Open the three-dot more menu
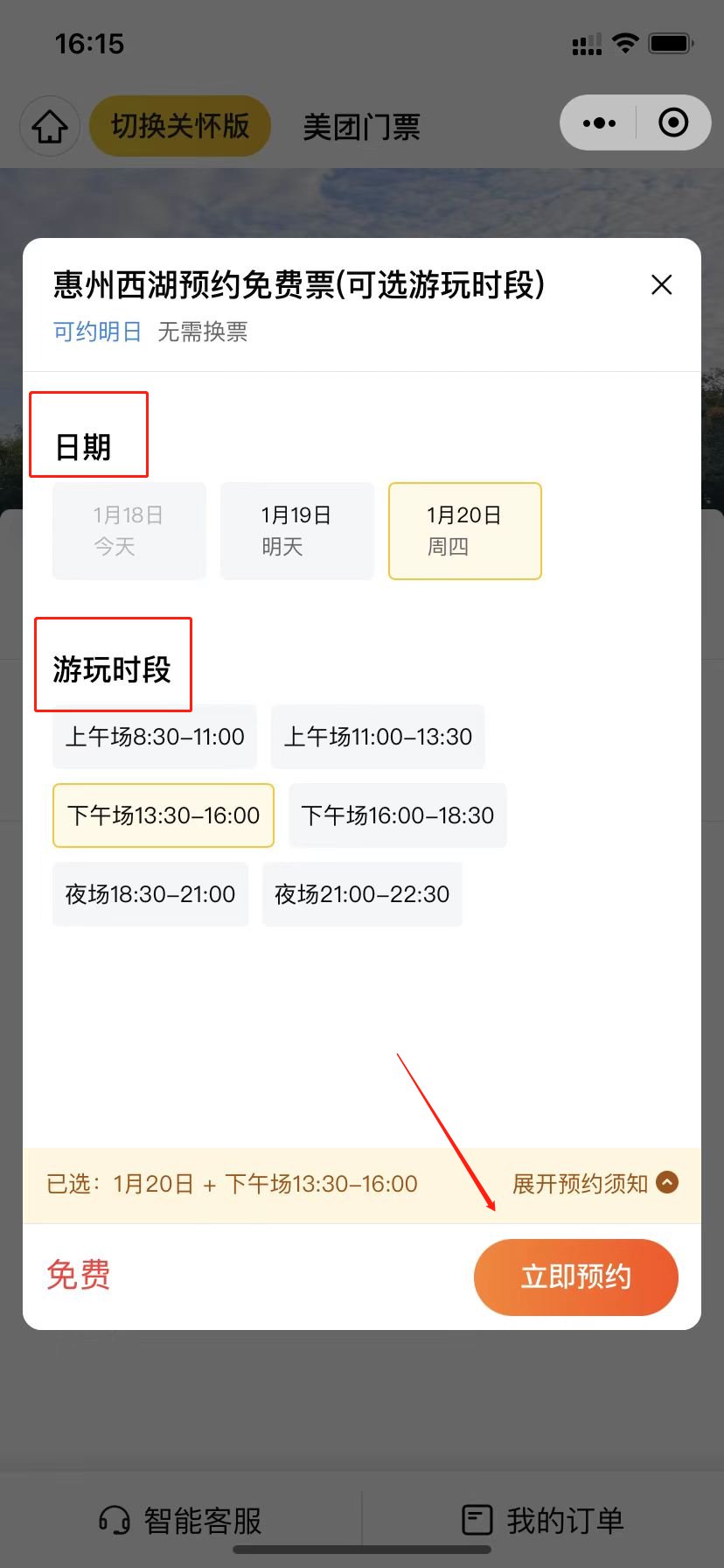The image size is (724, 1568). (x=599, y=123)
